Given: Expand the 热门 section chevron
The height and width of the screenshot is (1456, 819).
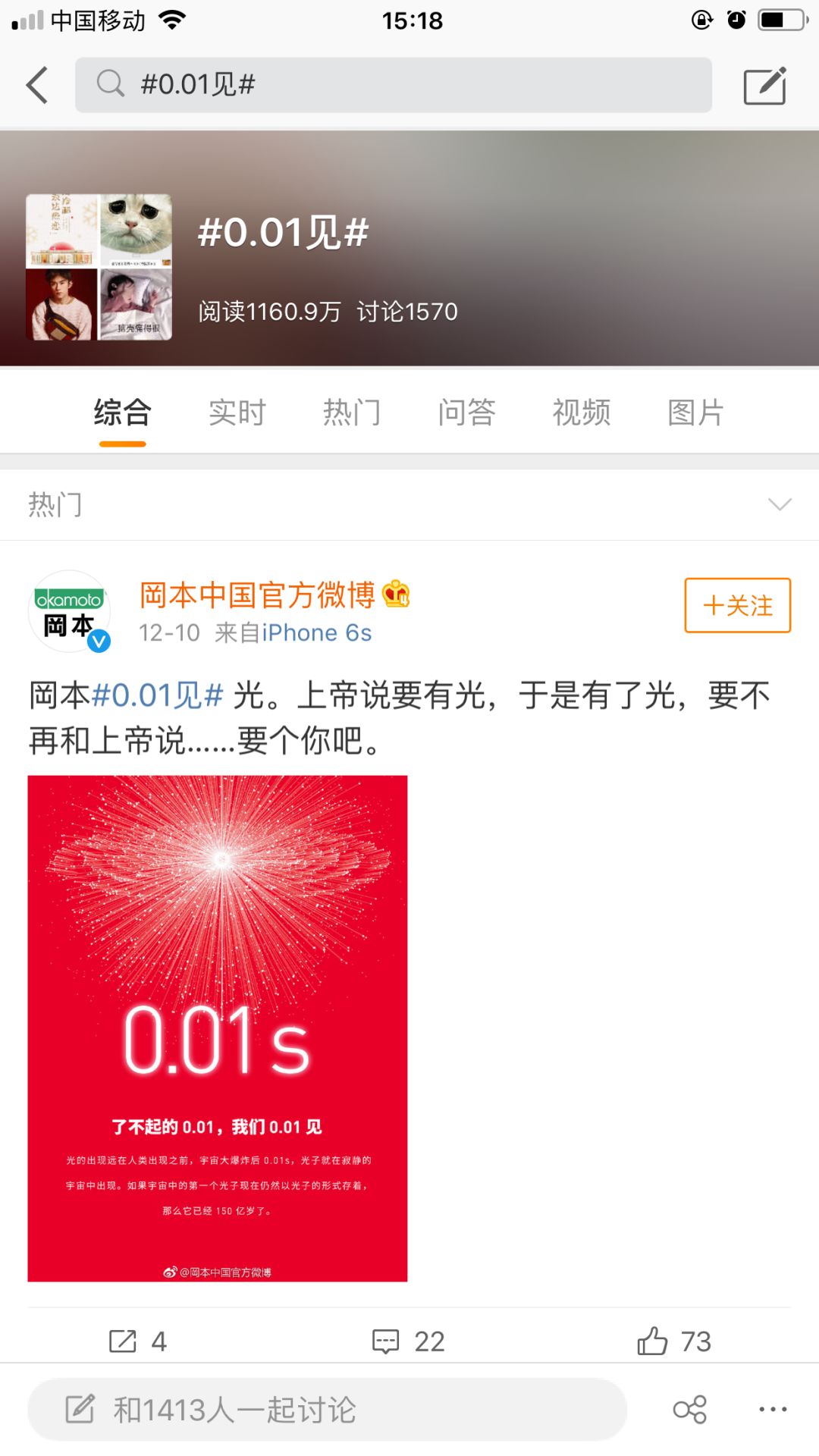Looking at the screenshot, I should coord(780,505).
